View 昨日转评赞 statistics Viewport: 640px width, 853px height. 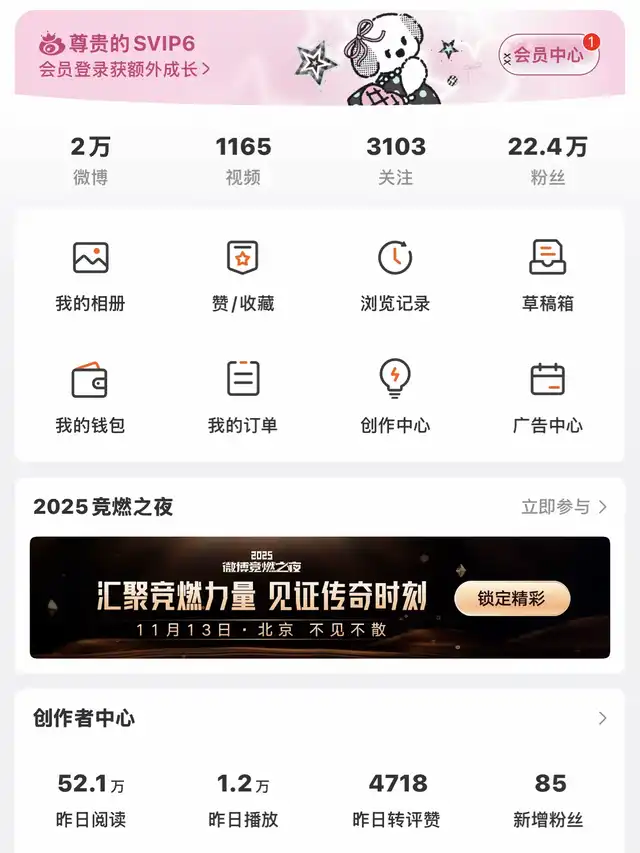(x=396, y=800)
